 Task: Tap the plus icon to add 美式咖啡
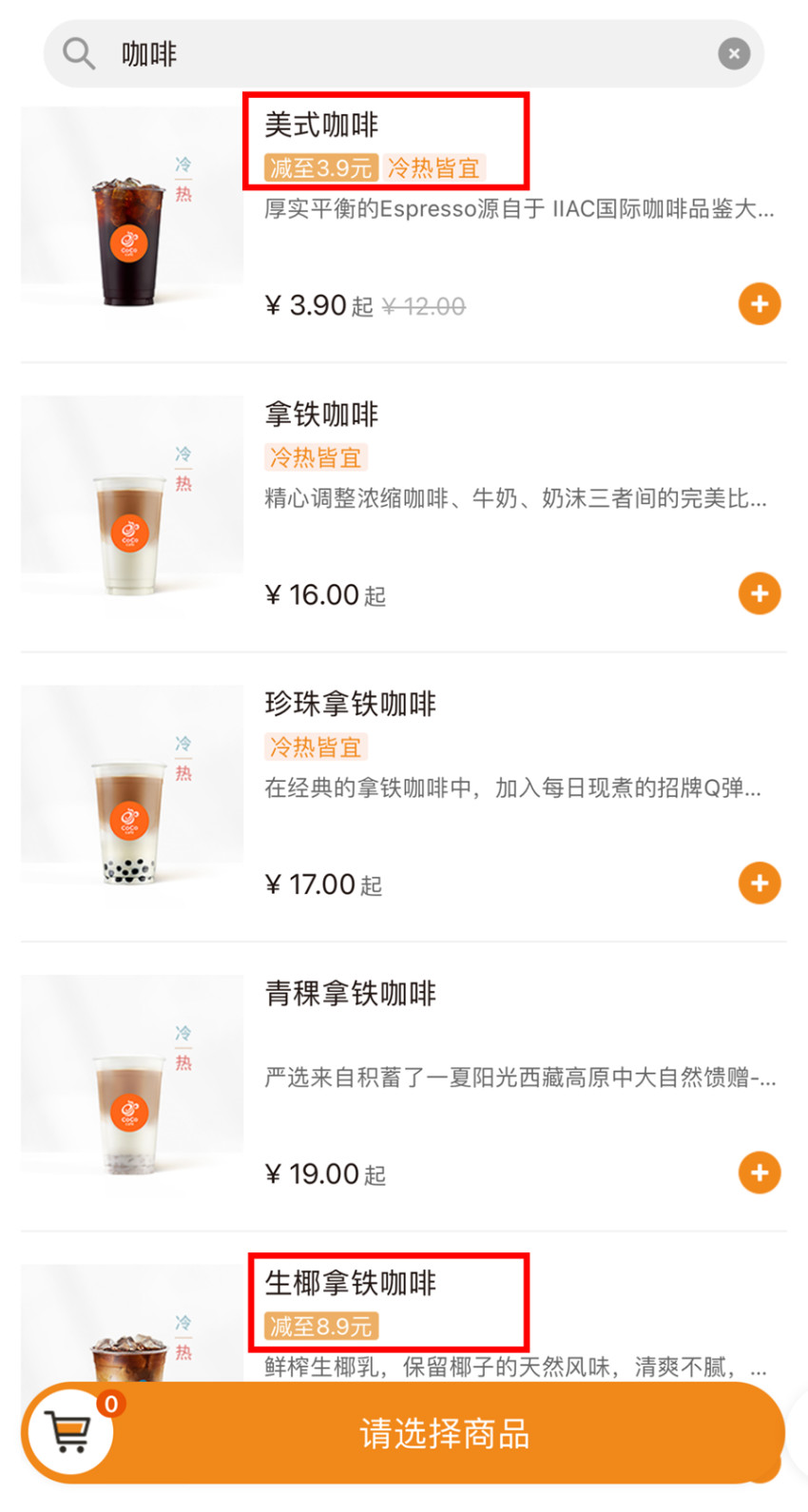click(760, 303)
